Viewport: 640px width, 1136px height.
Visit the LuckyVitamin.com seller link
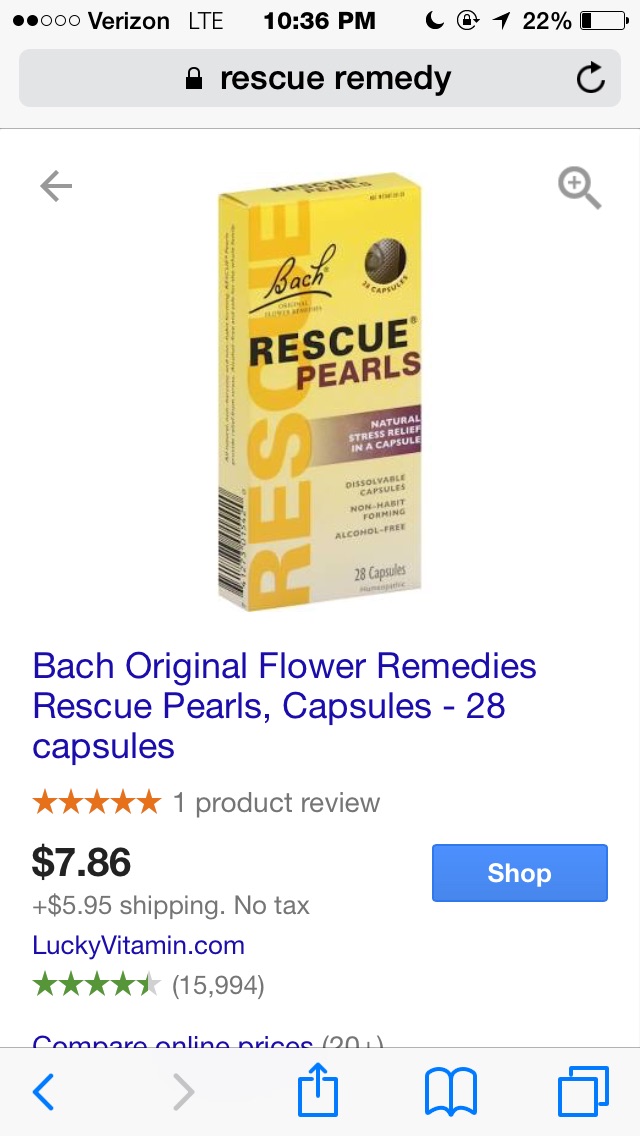pyautogui.click(x=138, y=945)
